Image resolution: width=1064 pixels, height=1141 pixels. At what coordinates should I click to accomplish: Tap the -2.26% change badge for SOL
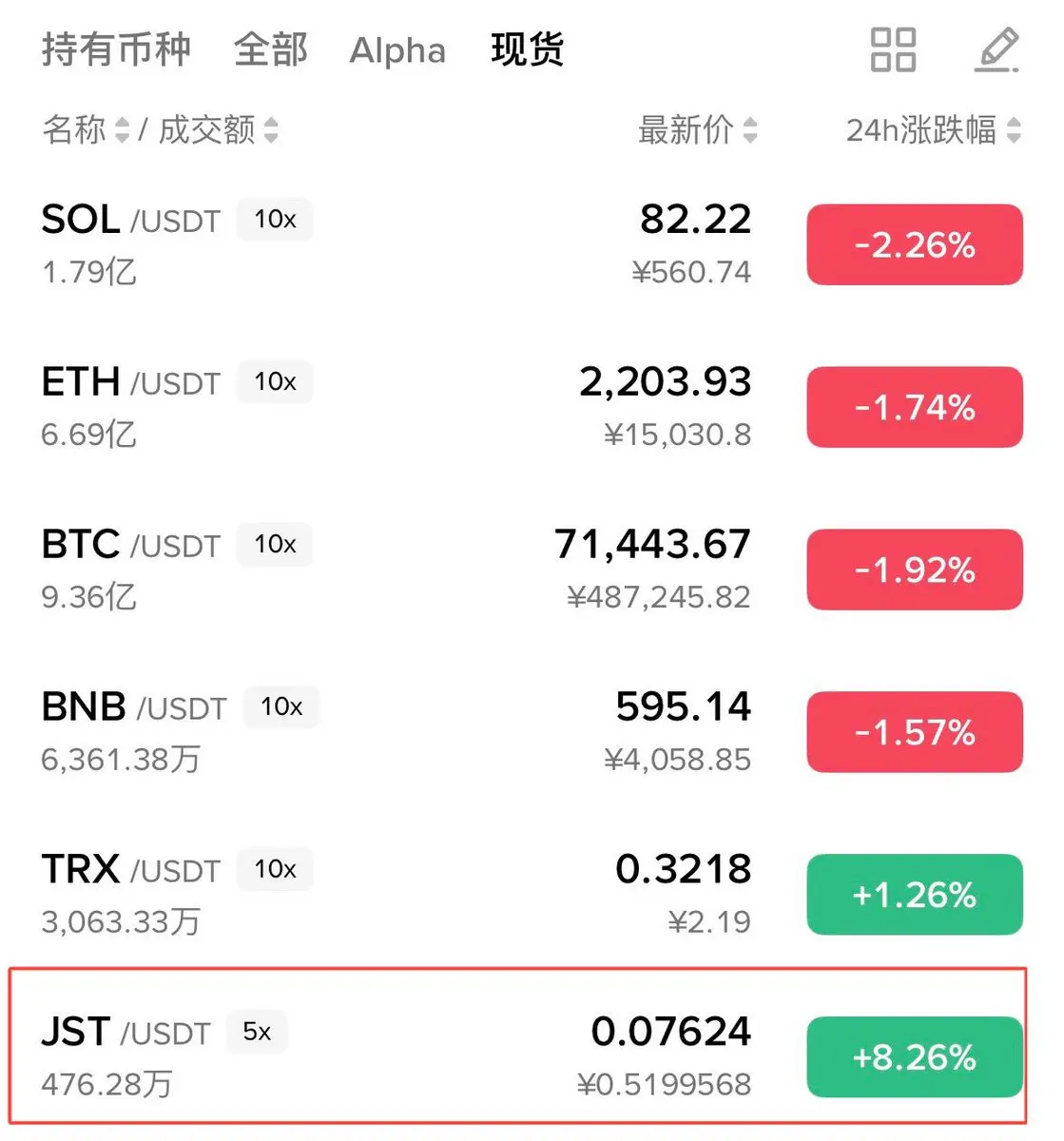[x=915, y=244]
